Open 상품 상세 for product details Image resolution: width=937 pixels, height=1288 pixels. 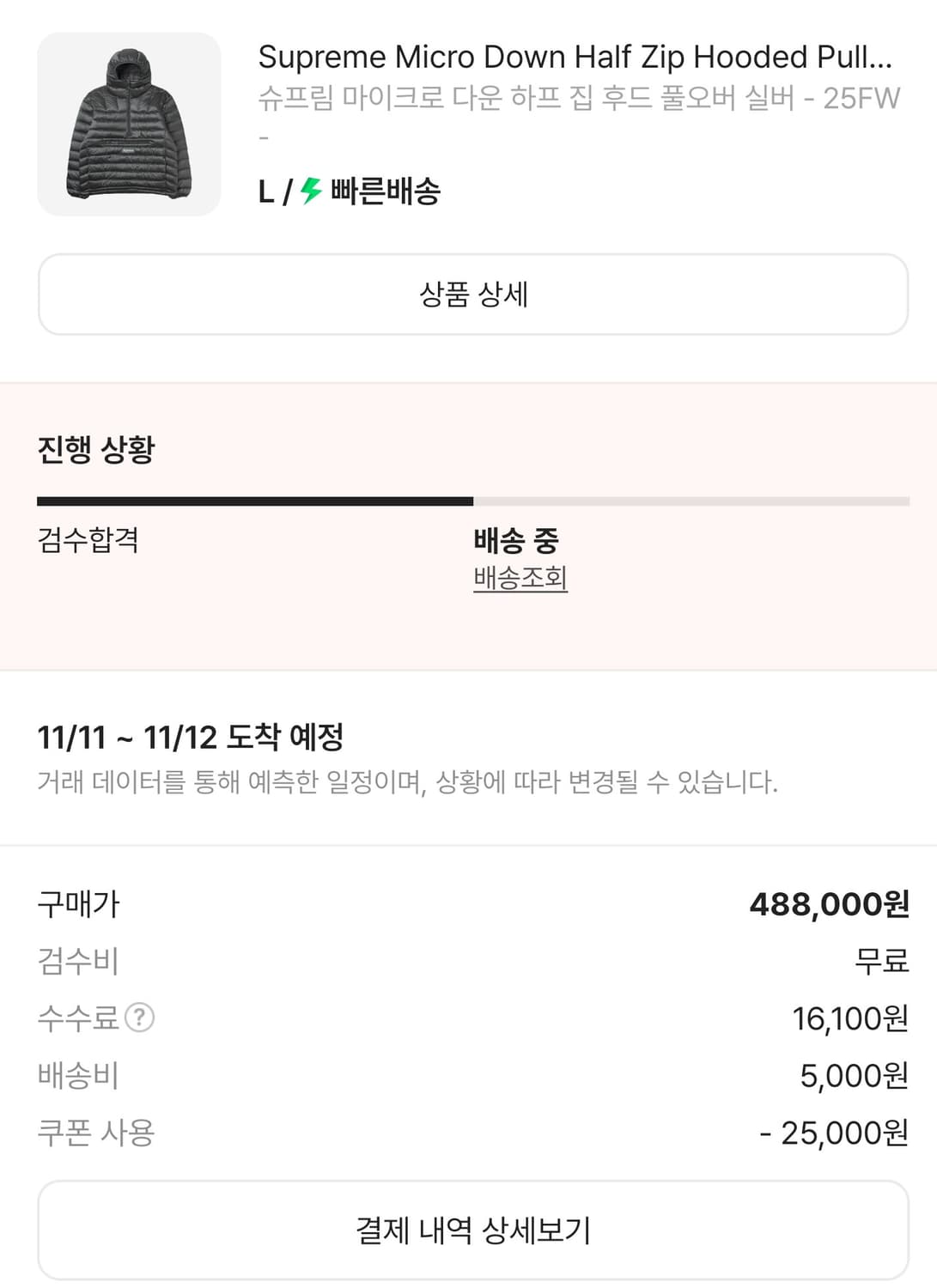pyautogui.click(x=468, y=294)
